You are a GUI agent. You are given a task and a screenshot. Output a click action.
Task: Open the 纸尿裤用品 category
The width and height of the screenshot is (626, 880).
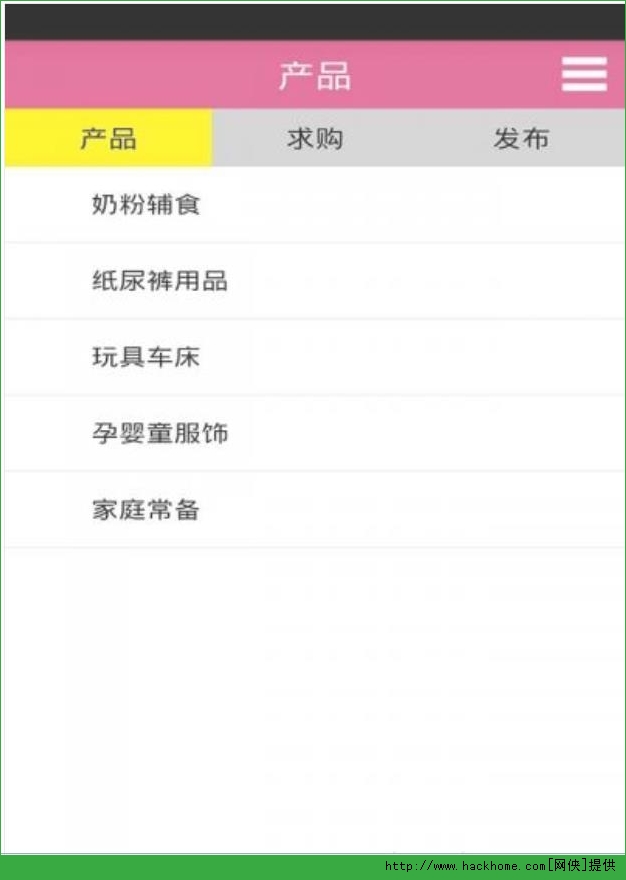tap(314, 281)
